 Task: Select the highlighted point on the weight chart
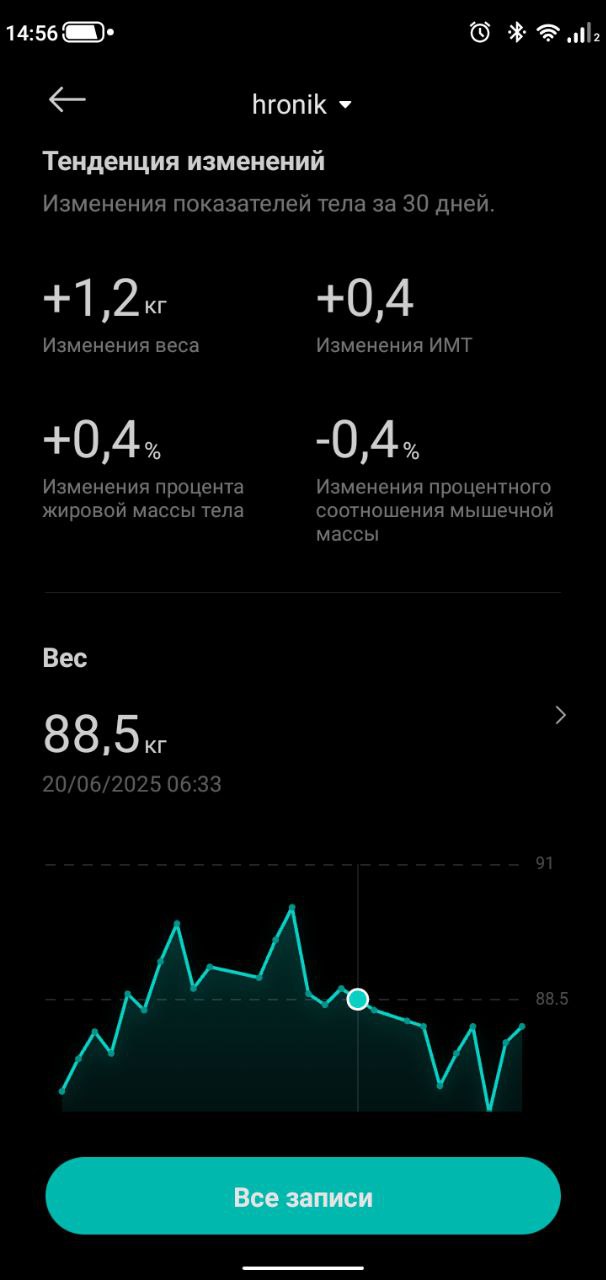(x=358, y=999)
